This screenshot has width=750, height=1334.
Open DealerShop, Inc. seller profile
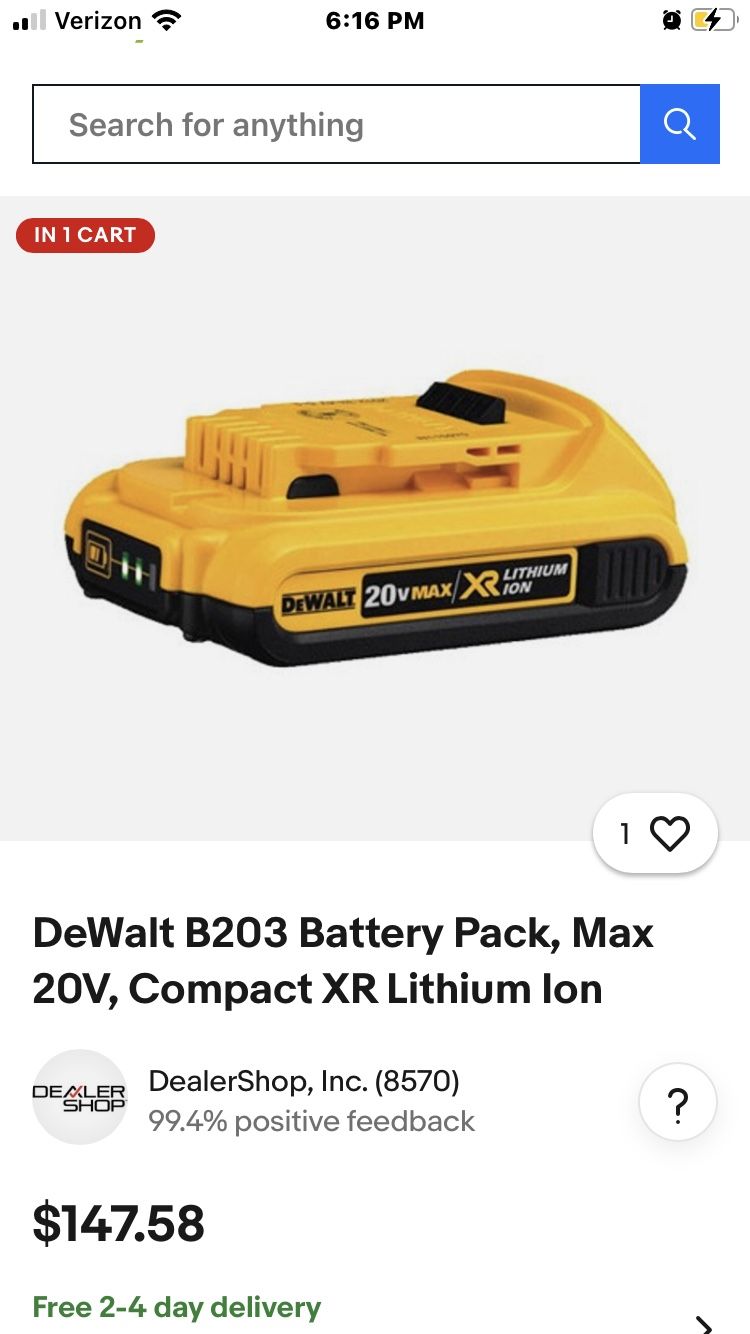[x=303, y=1081]
